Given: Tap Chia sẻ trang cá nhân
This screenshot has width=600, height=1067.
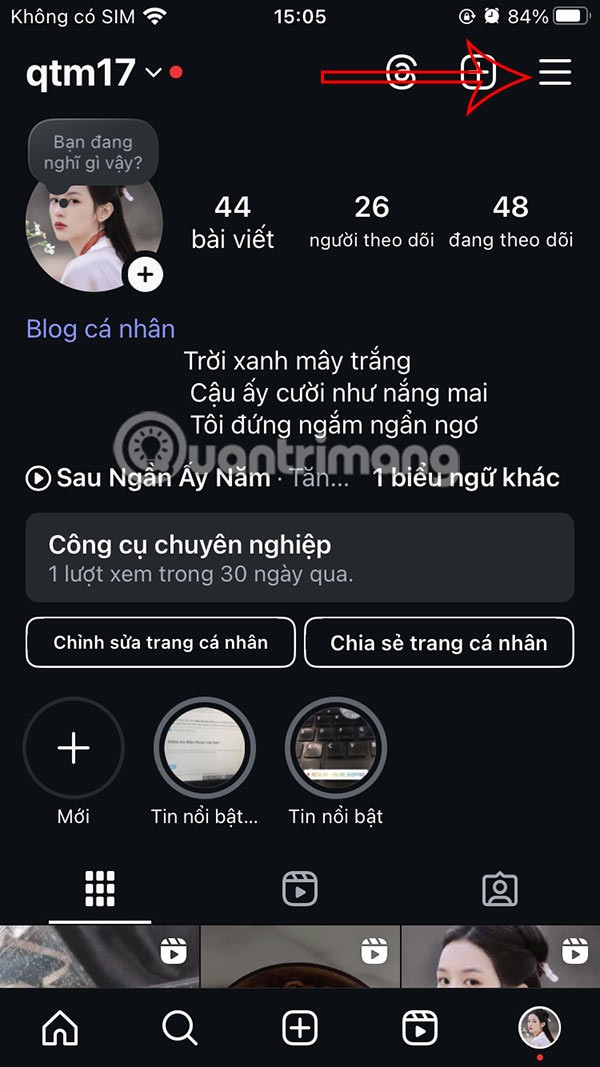Looking at the screenshot, I should [438, 642].
